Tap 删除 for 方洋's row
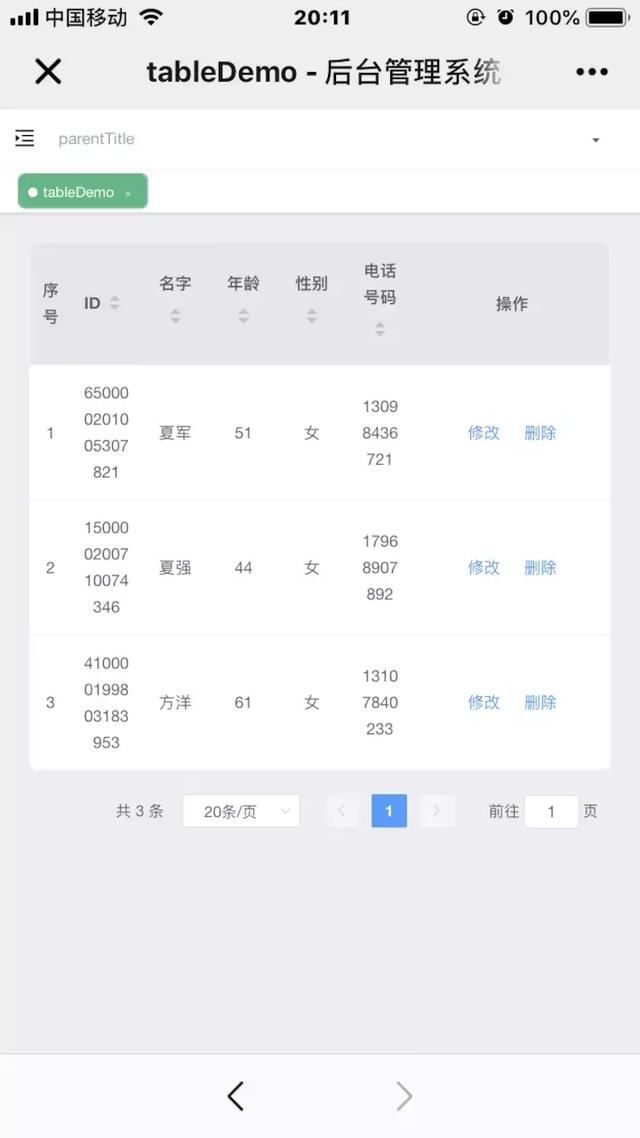The height and width of the screenshot is (1138, 640). [540, 702]
